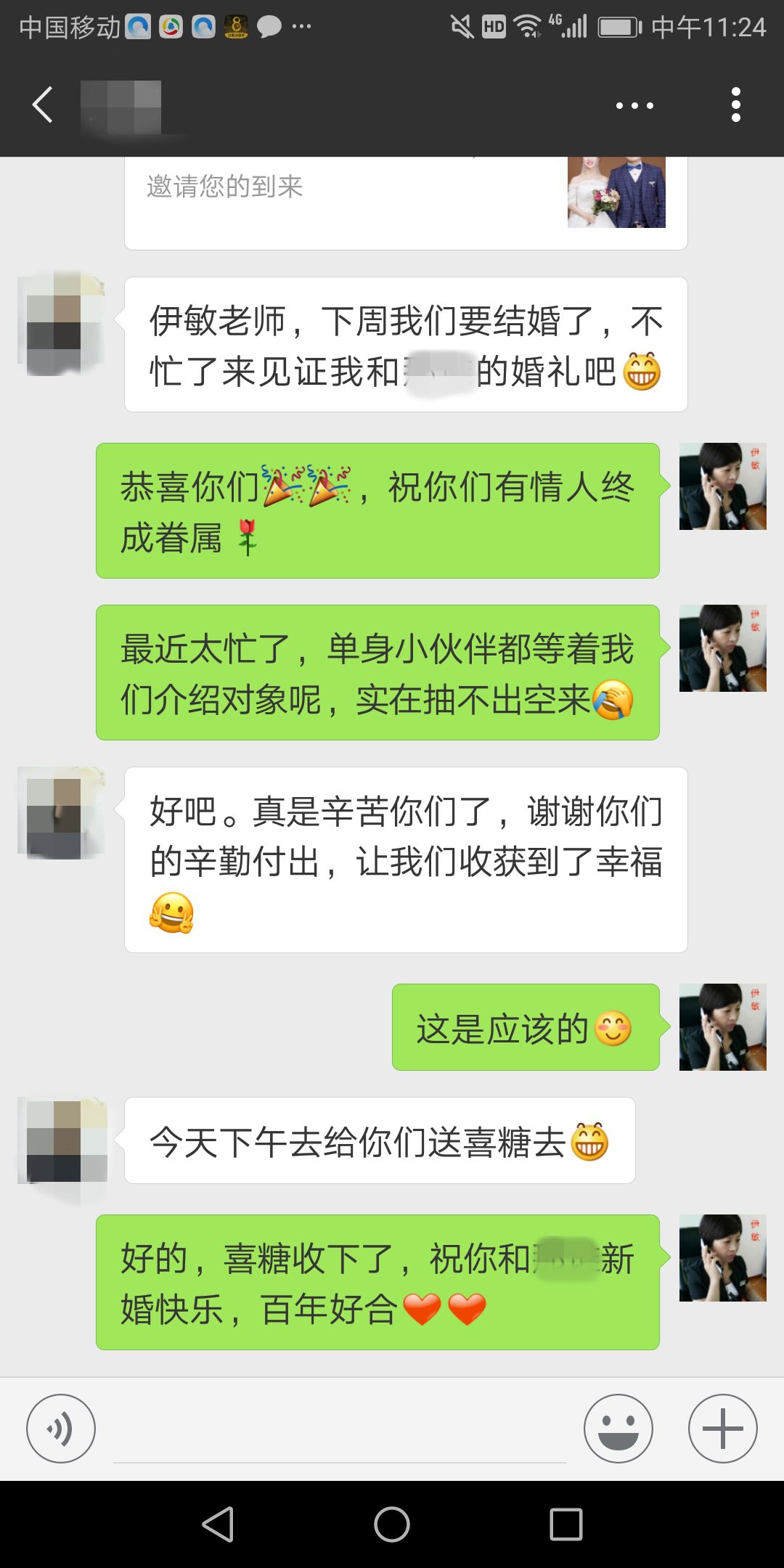This screenshot has width=784, height=1568.
Task: Open the vertical three-dot overflow menu
Action: (x=735, y=105)
